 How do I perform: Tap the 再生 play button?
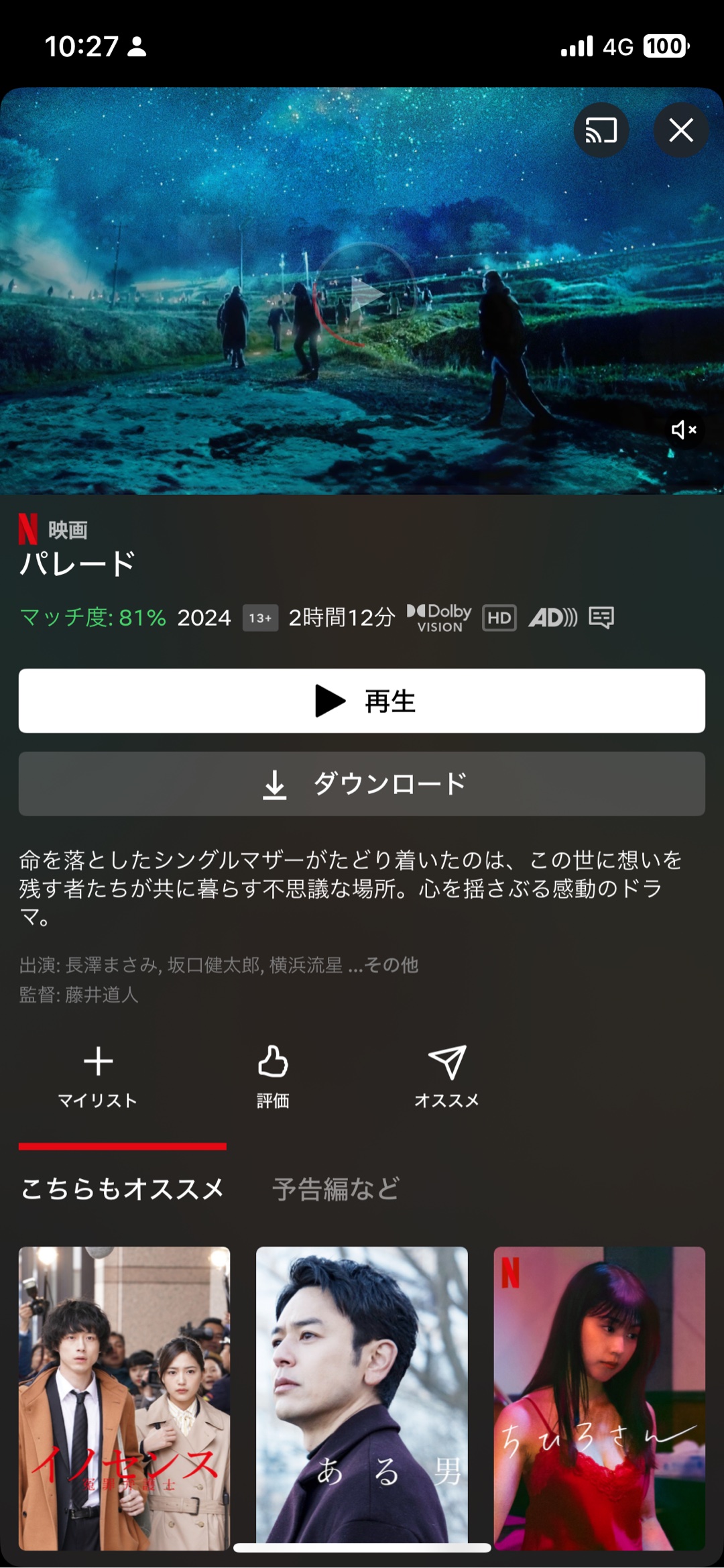pos(362,701)
